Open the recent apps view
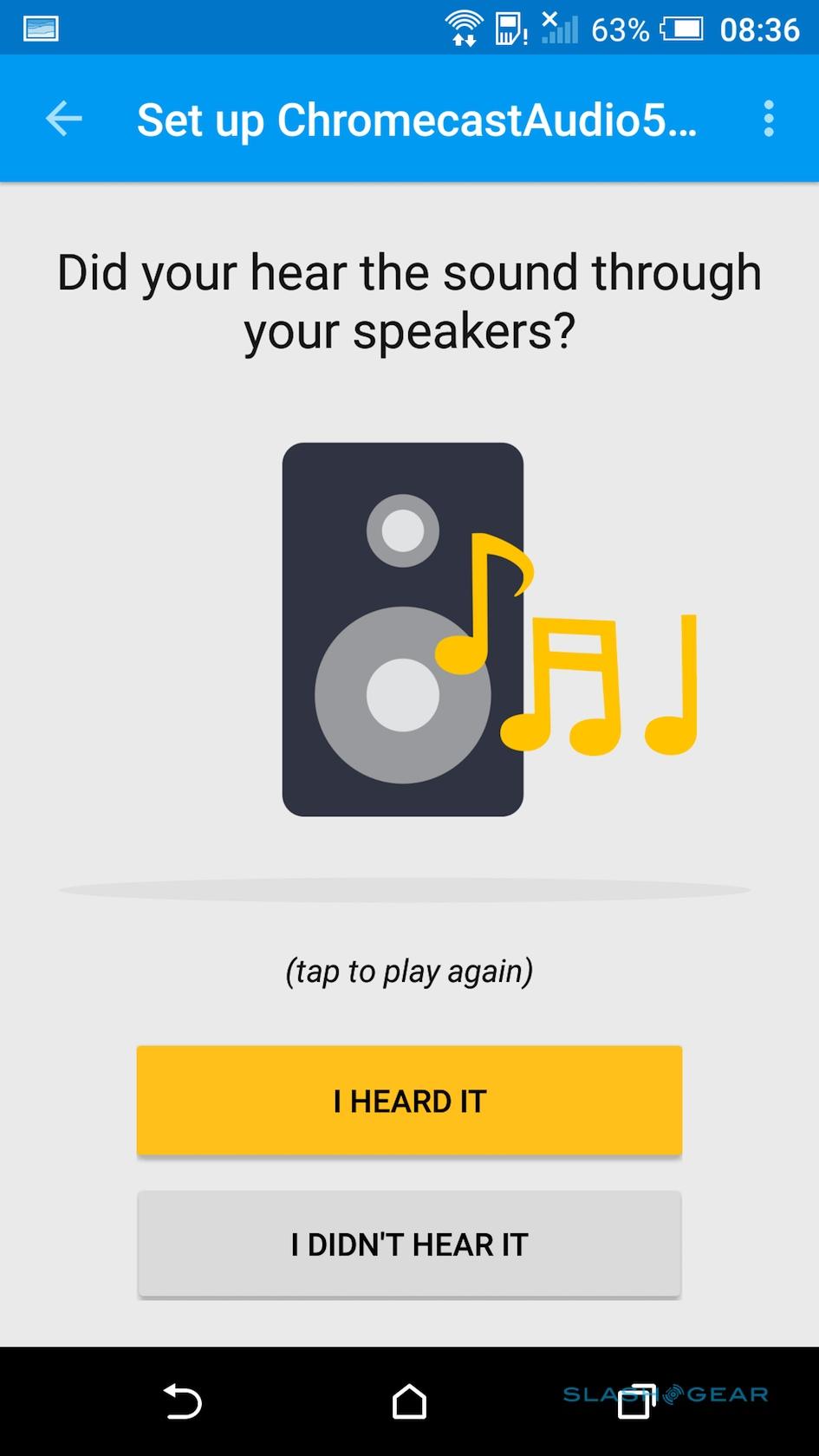Screen dimensions: 819x1456 [635, 1401]
